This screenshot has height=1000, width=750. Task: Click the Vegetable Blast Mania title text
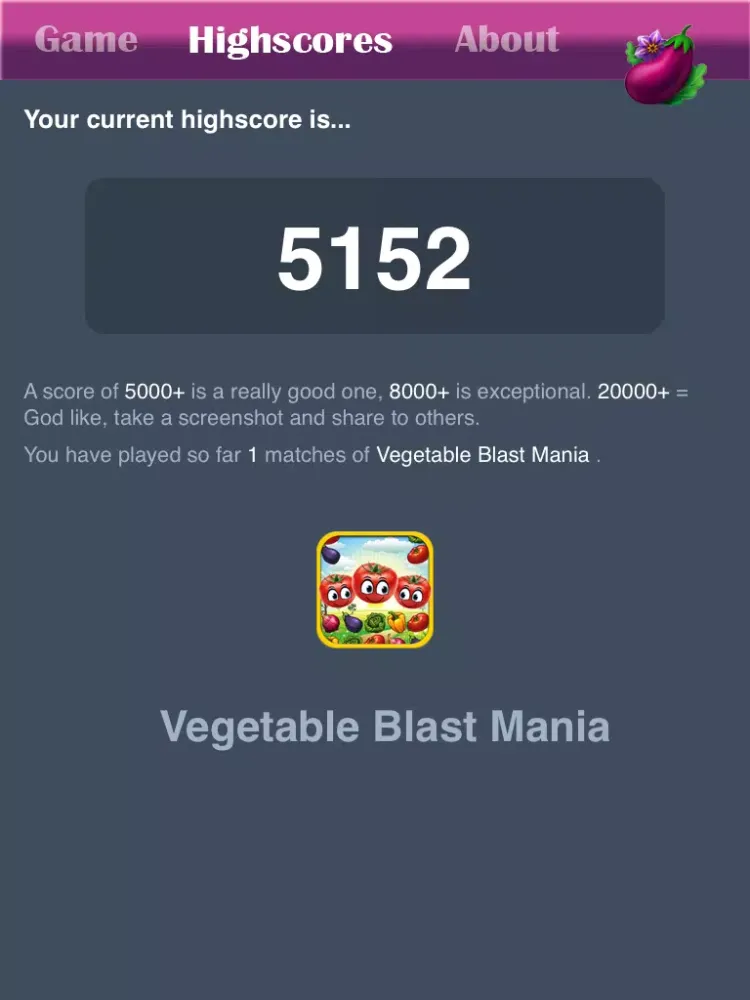pos(387,726)
